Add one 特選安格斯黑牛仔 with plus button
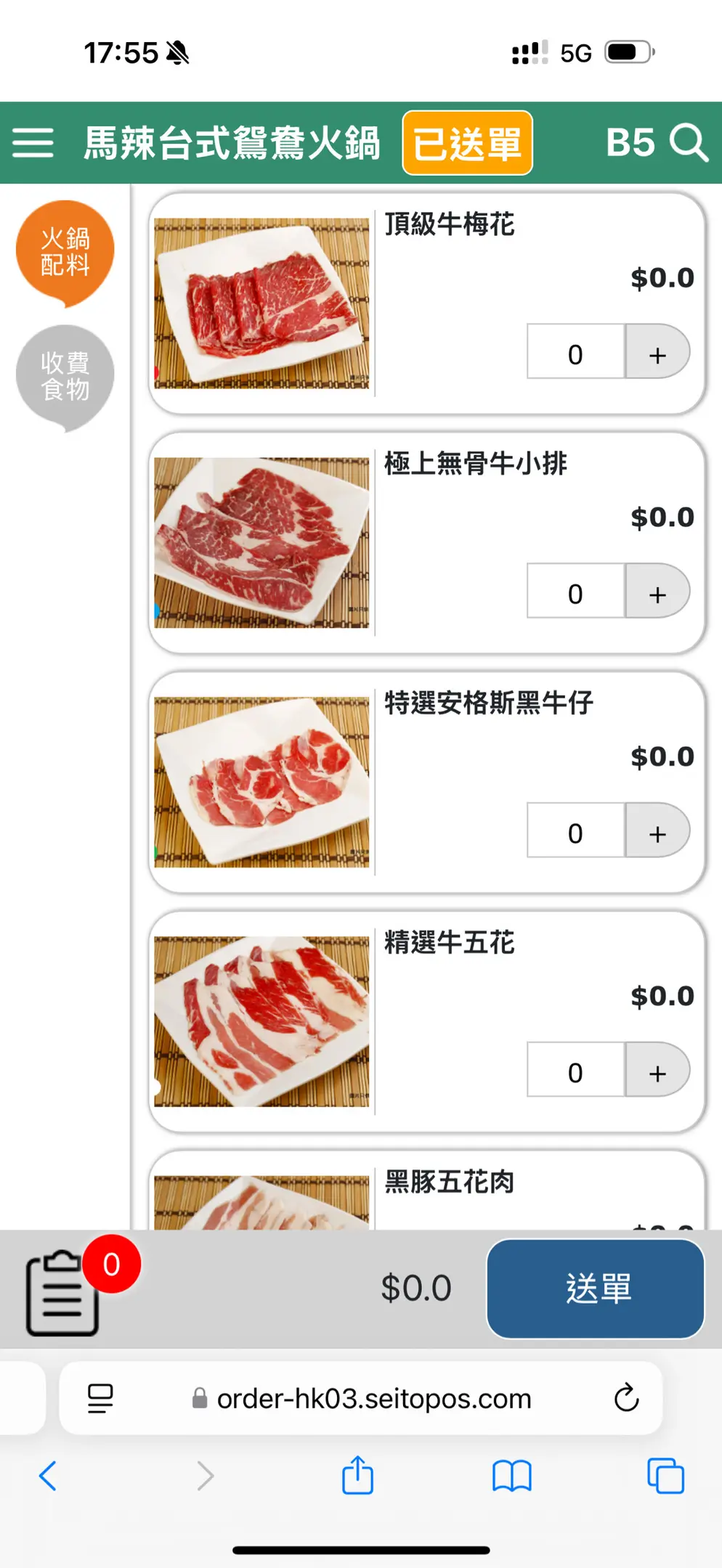 pyautogui.click(x=657, y=832)
